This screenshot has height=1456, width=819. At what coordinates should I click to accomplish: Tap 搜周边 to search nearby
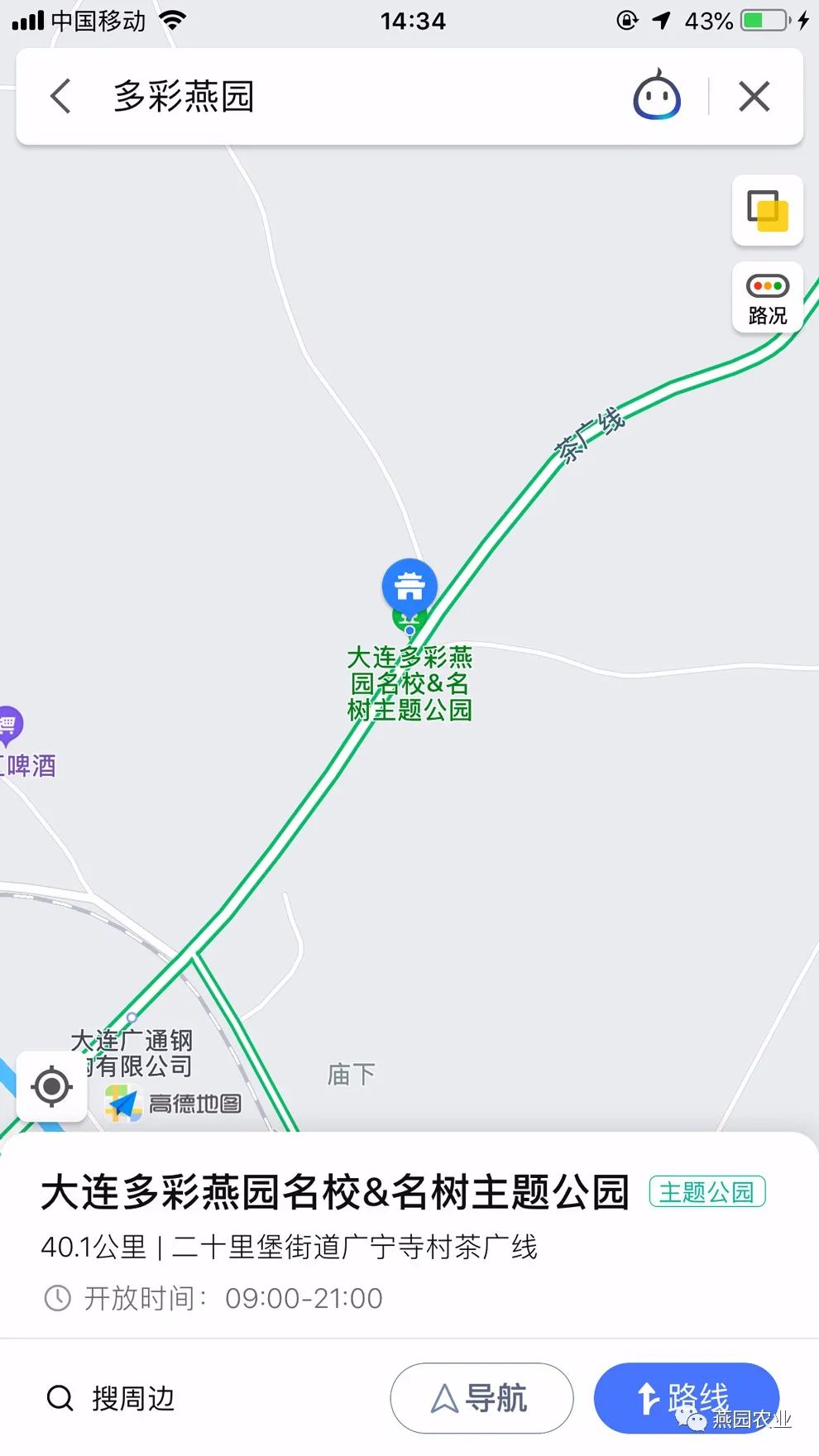112,1398
